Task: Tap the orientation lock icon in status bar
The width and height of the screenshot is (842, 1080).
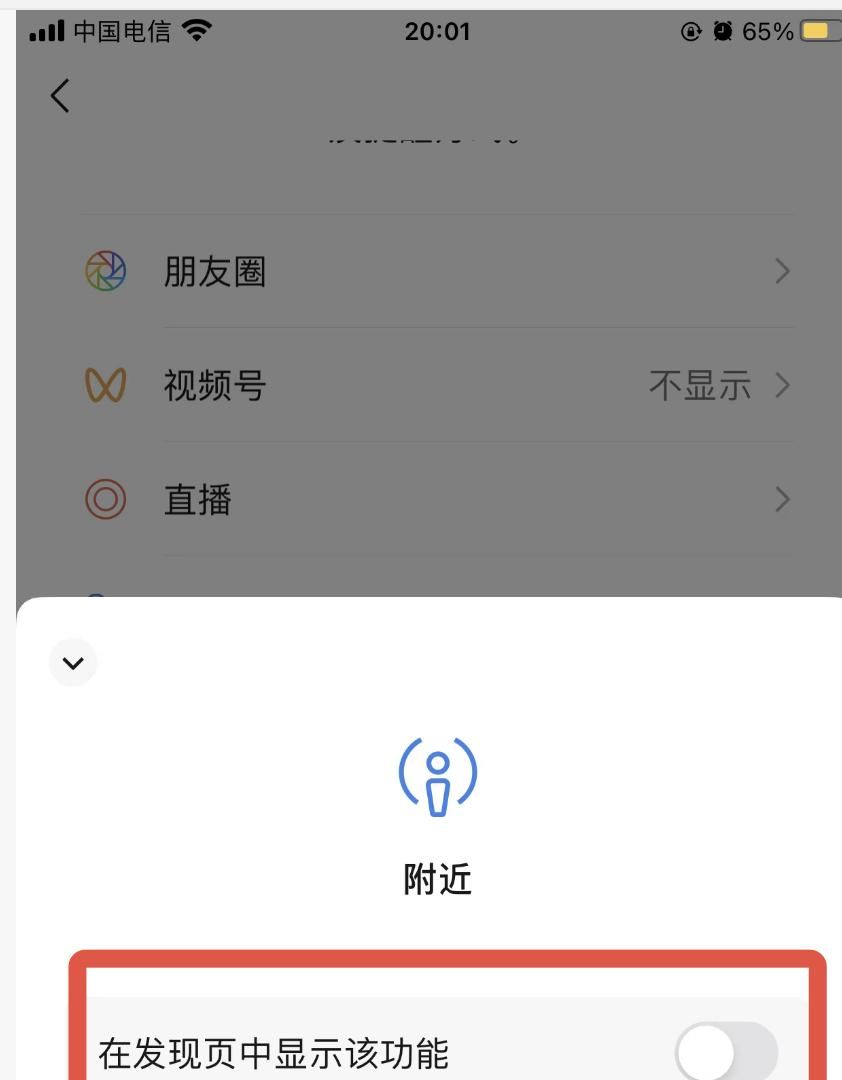Action: coord(692,30)
